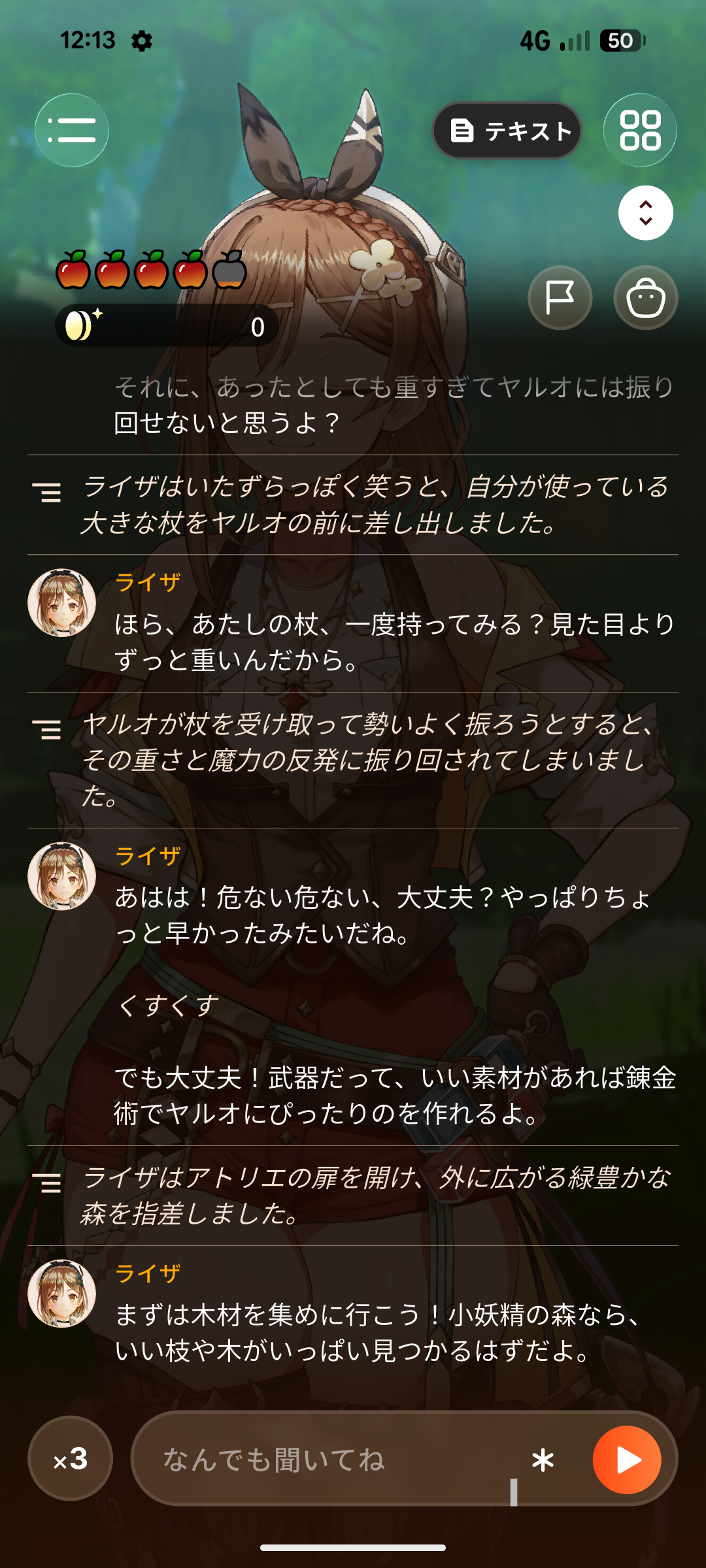Tap the ×3 speed button
This screenshot has width=706, height=1568.
70,1458
